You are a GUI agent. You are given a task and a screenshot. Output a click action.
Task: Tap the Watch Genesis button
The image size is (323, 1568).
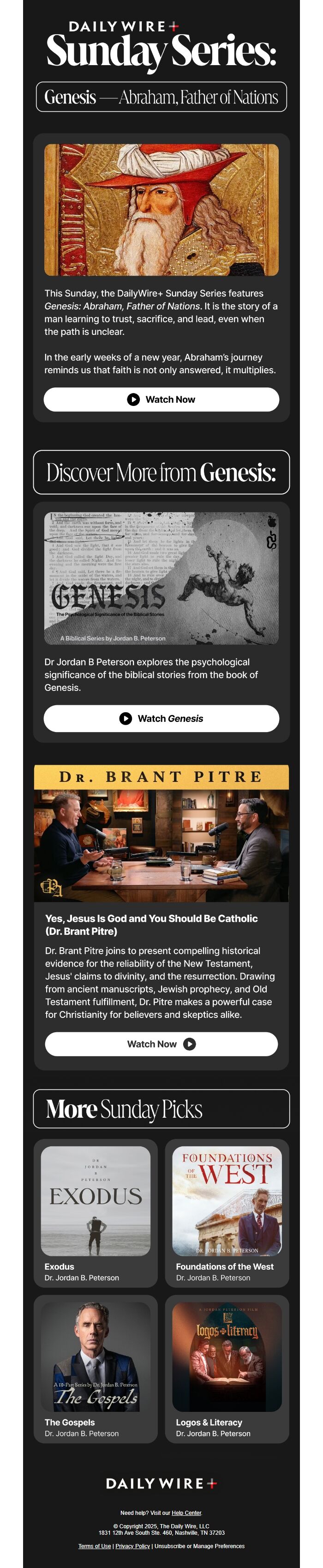pos(161,718)
